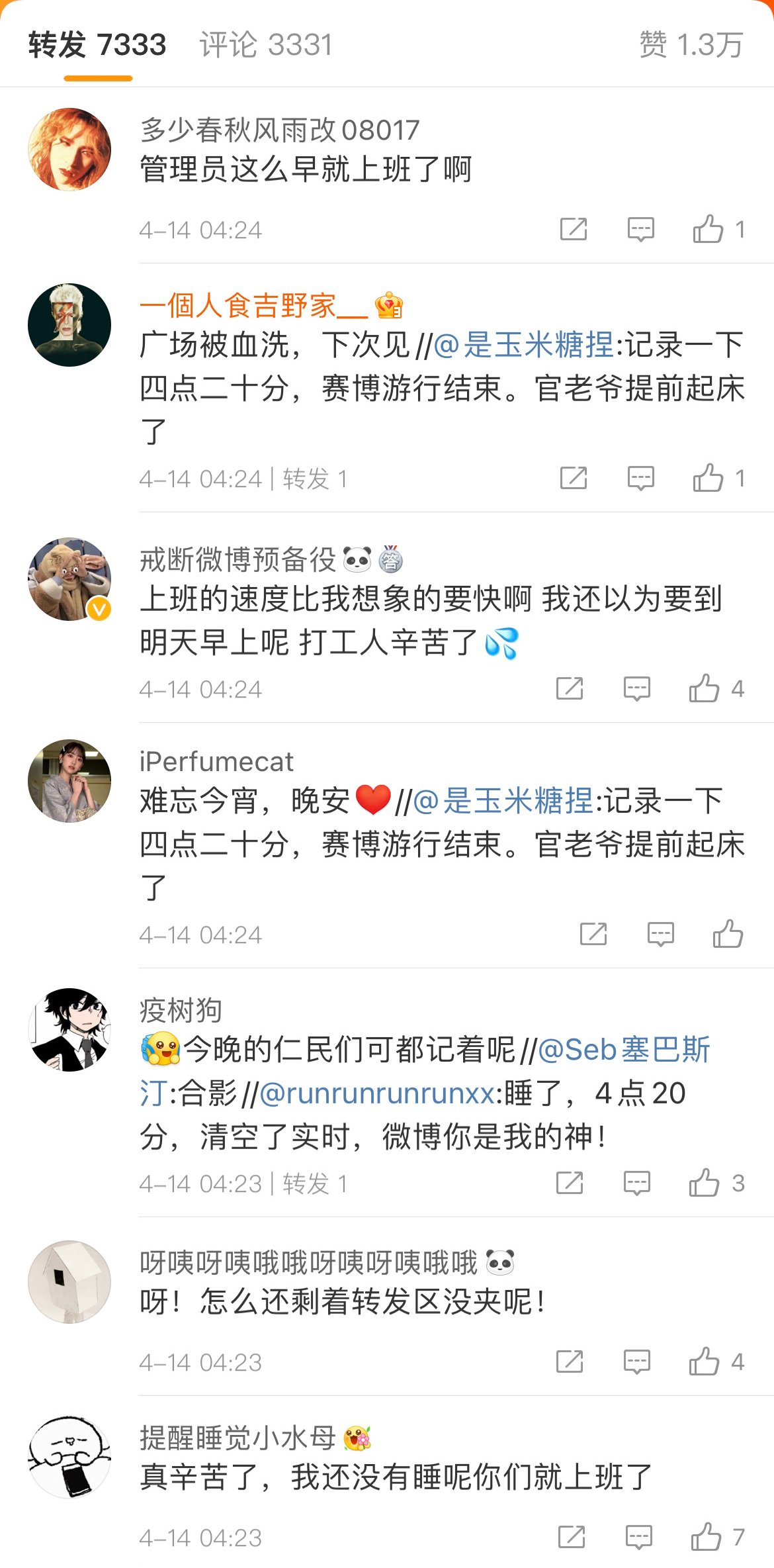The width and height of the screenshot is (774, 1568).
Task: Repost the comment by 多少春秋风雨改08017
Action: [573, 230]
